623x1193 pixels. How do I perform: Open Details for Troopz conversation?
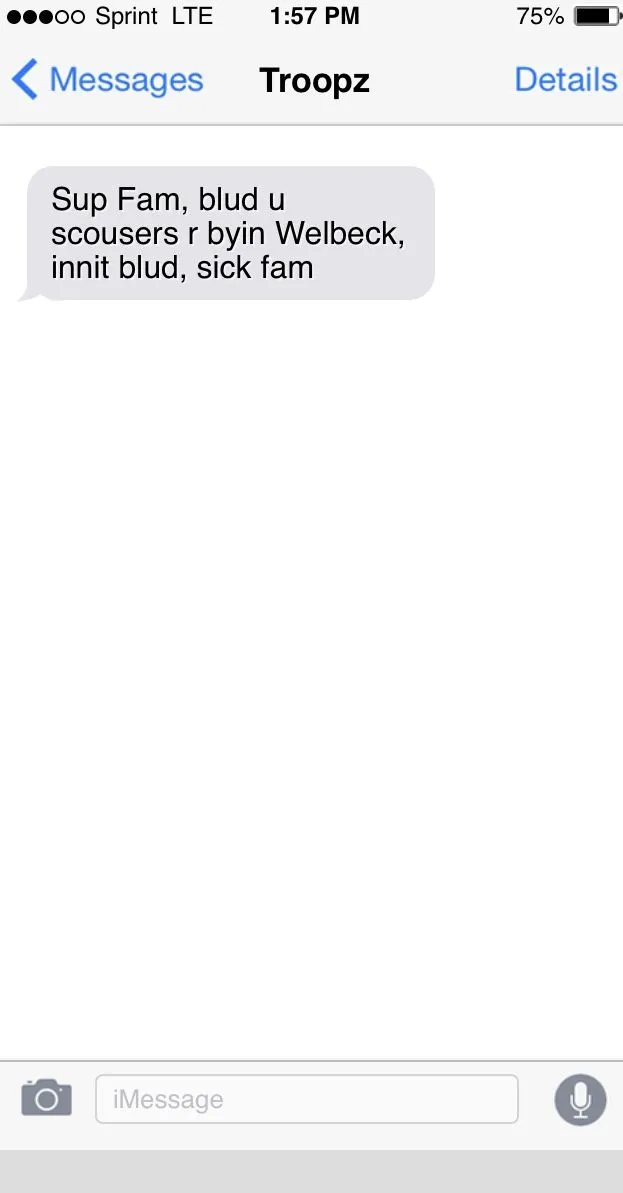pyautogui.click(x=565, y=80)
